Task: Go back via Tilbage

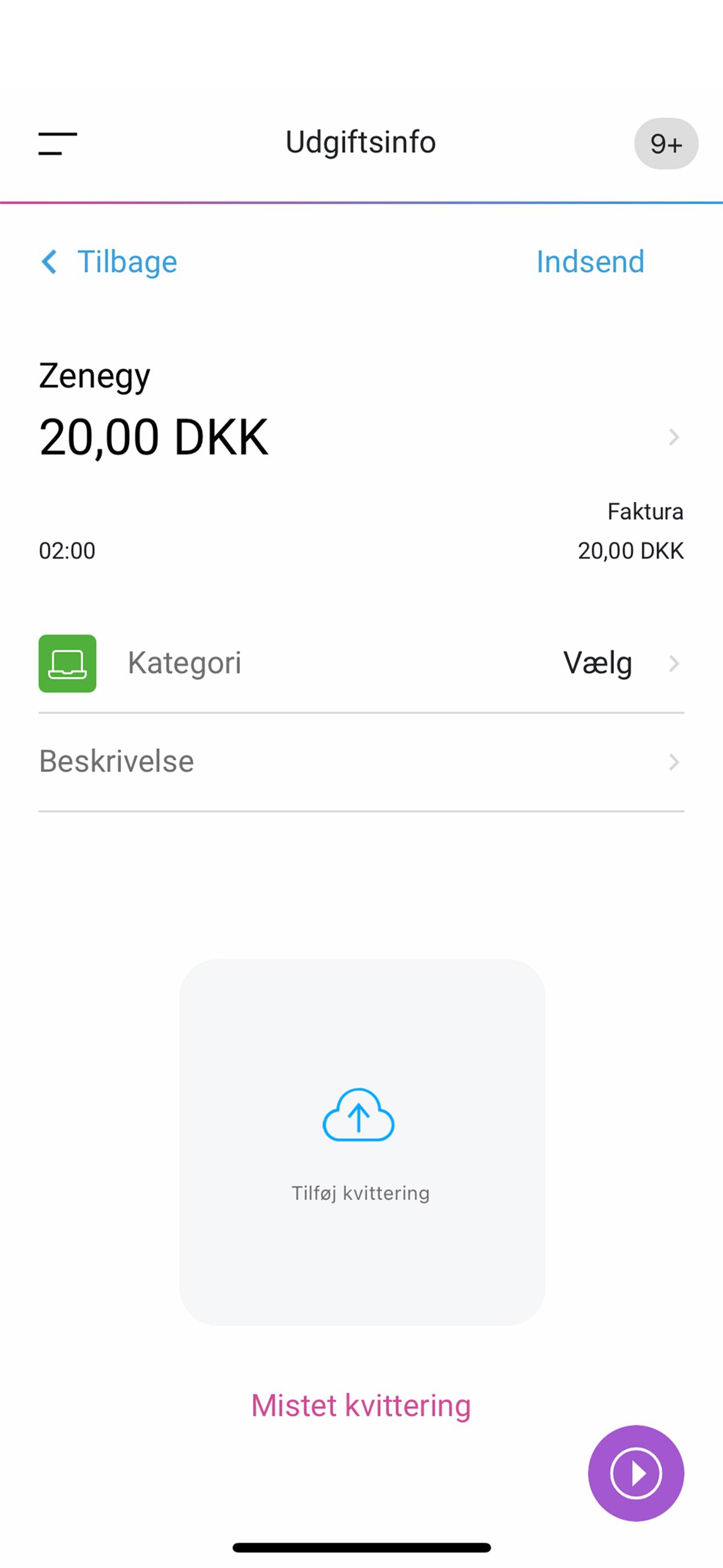Action: tap(110, 262)
